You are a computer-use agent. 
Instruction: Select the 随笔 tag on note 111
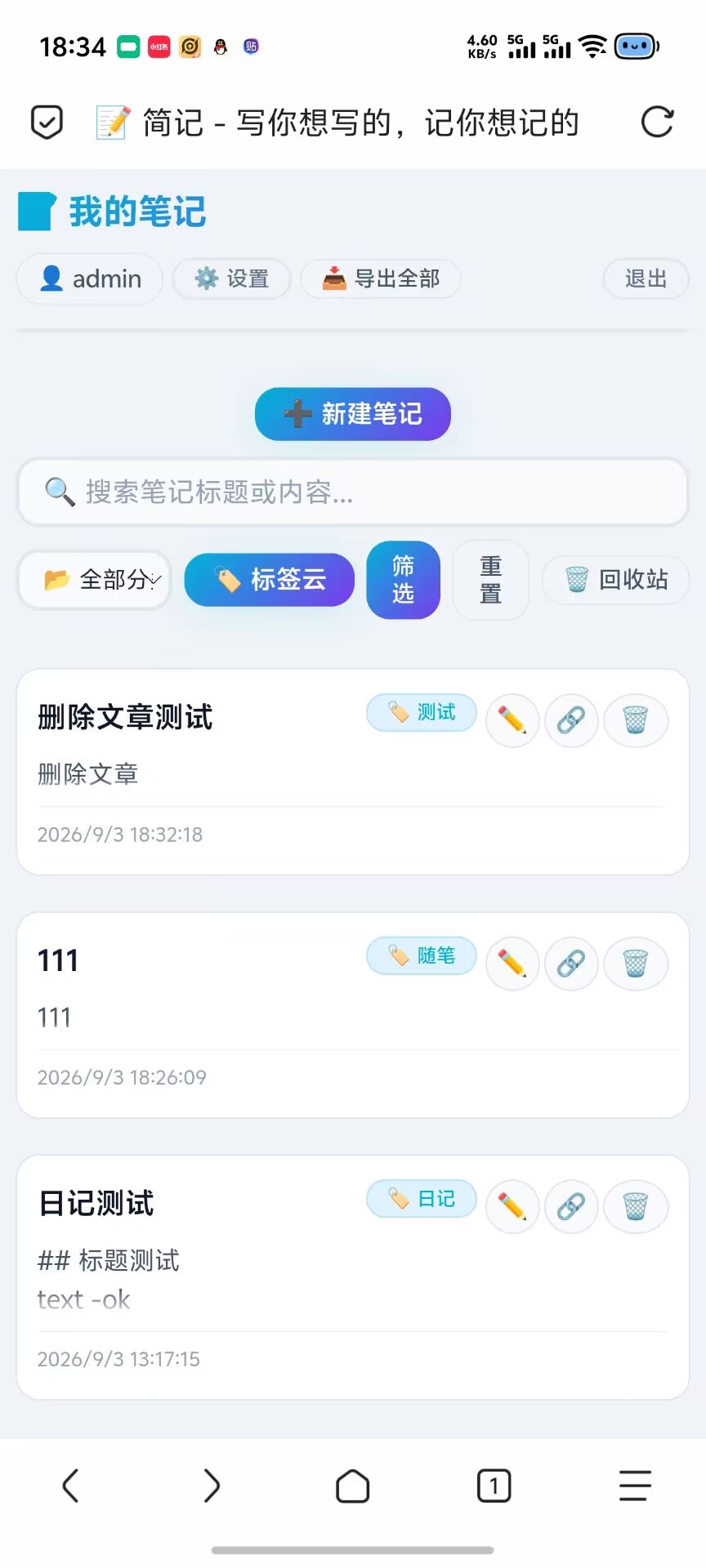422,955
